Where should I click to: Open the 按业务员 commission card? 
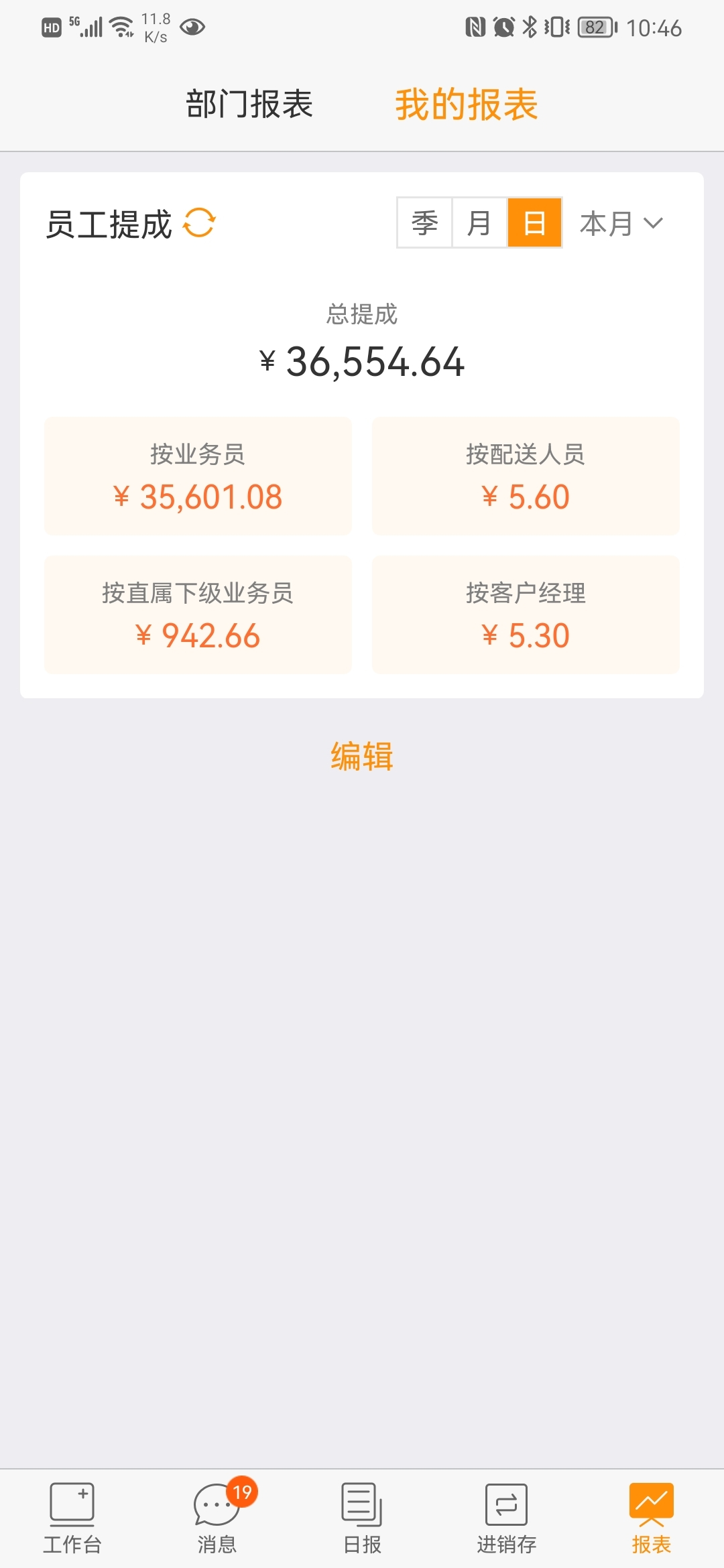(x=198, y=476)
